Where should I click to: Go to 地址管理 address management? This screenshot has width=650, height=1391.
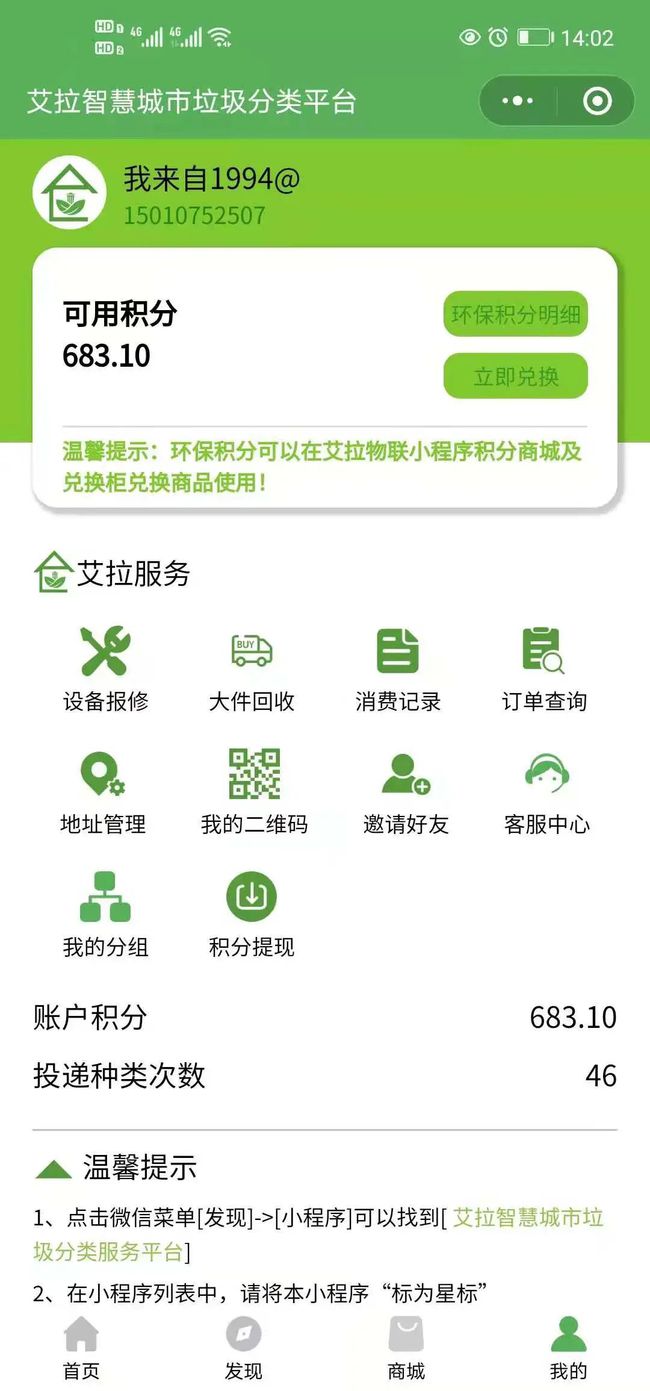[103, 792]
